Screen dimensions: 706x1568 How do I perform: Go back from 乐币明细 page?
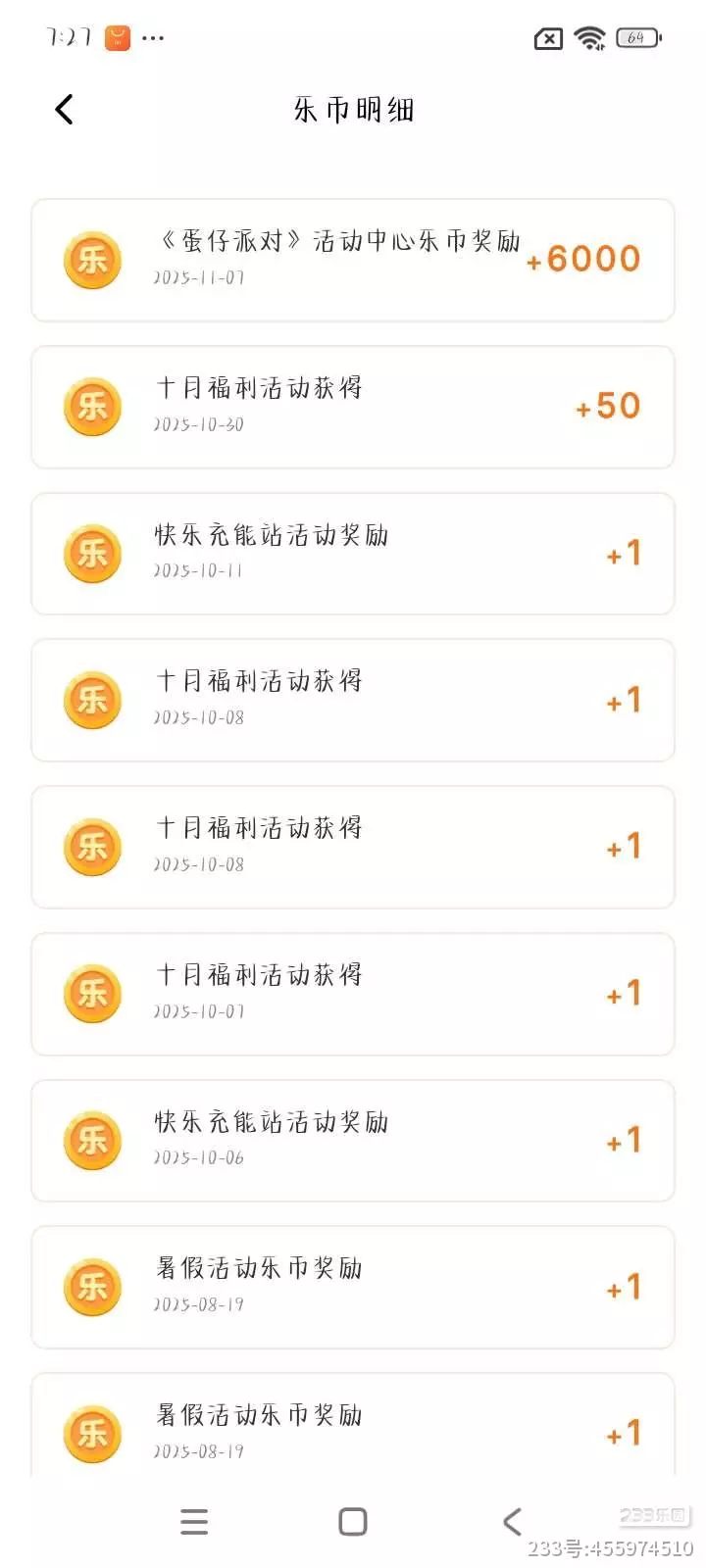[65, 110]
